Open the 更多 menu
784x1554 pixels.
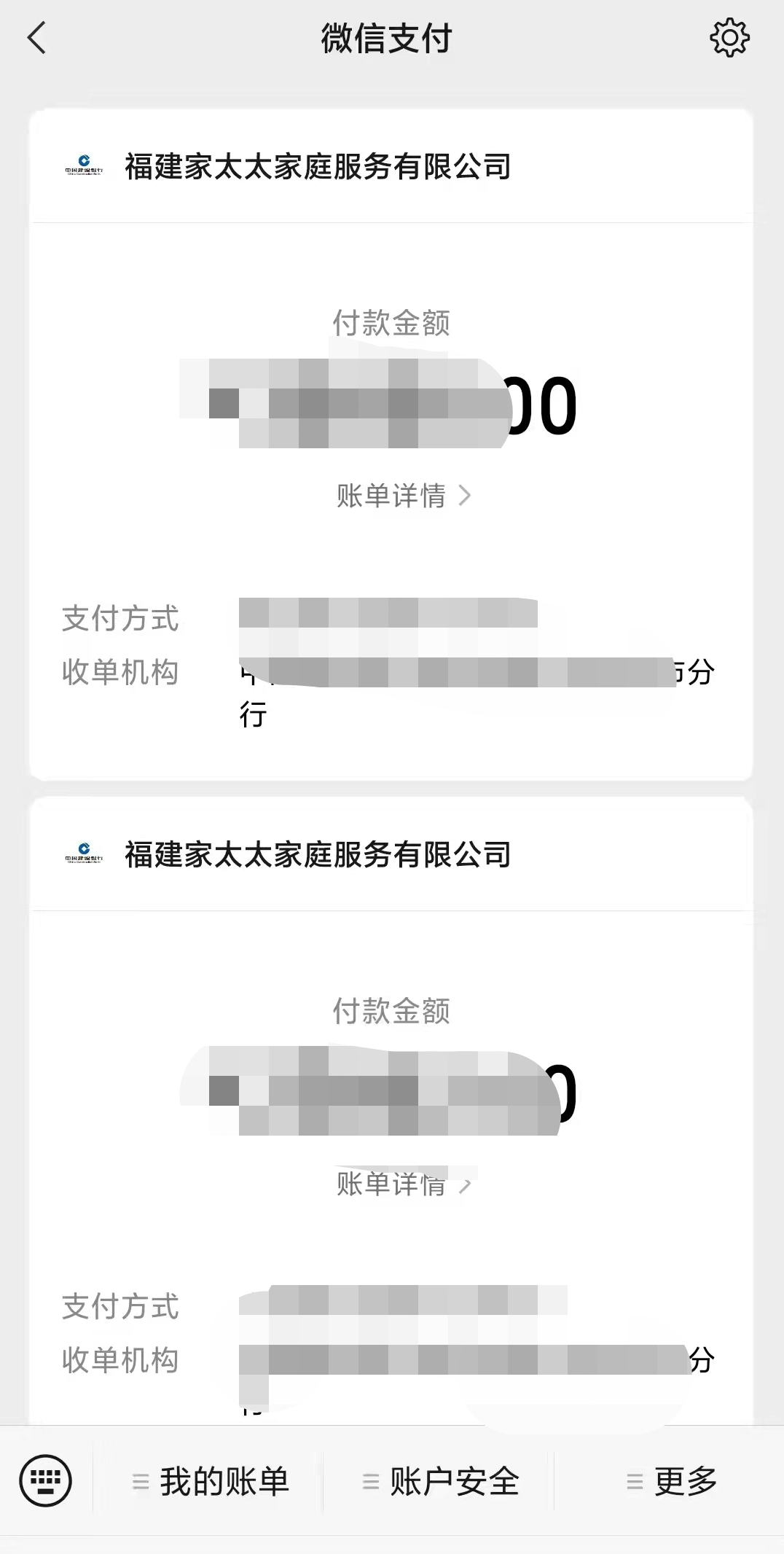point(671,1482)
